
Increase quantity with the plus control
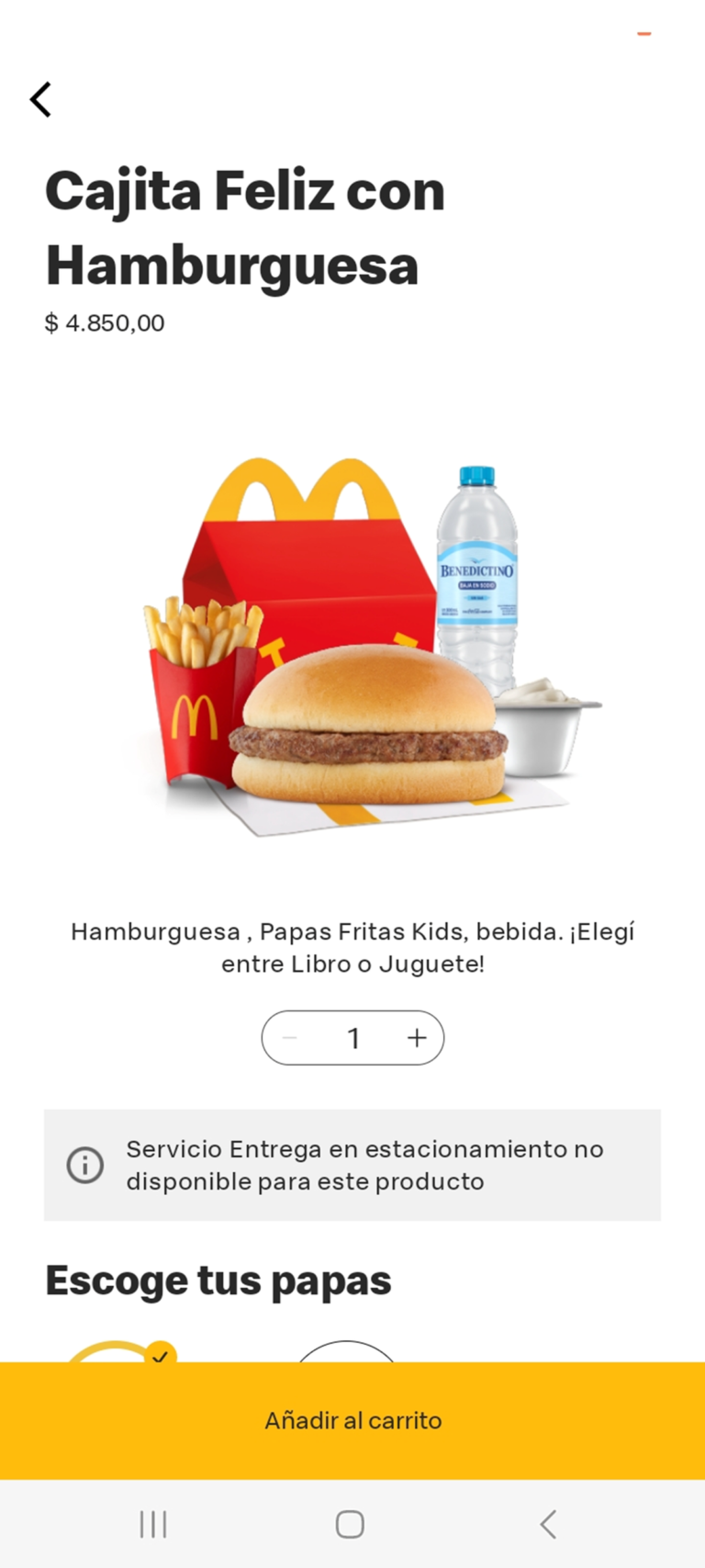click(416, 1037)
